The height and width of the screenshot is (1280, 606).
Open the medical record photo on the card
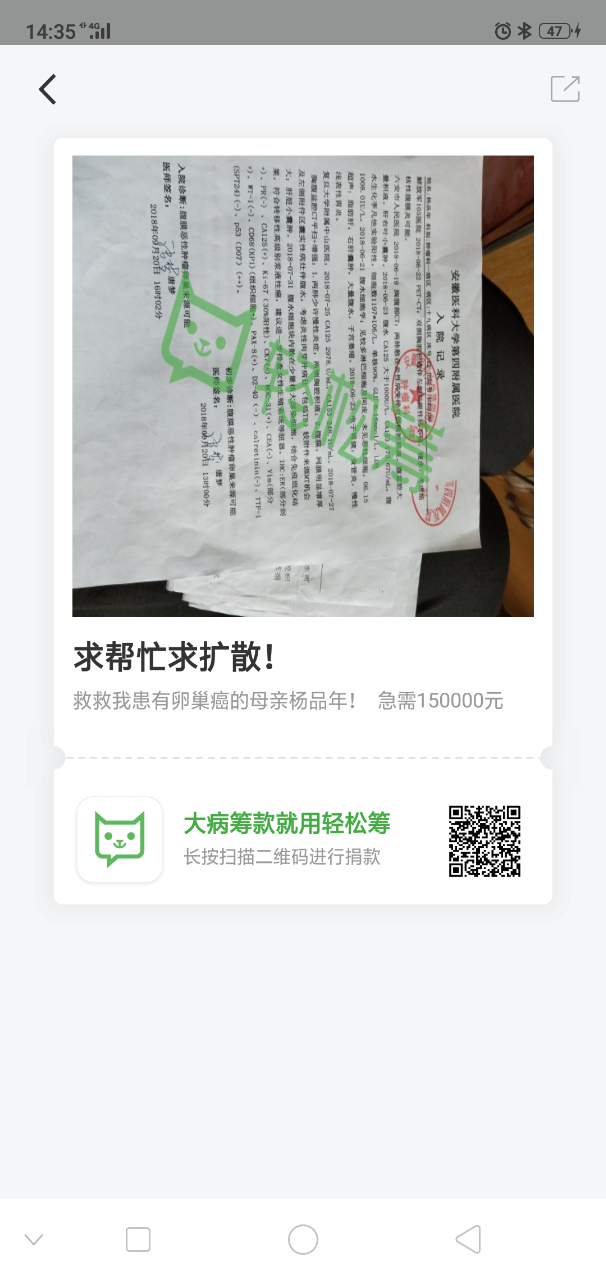[302, 385]
